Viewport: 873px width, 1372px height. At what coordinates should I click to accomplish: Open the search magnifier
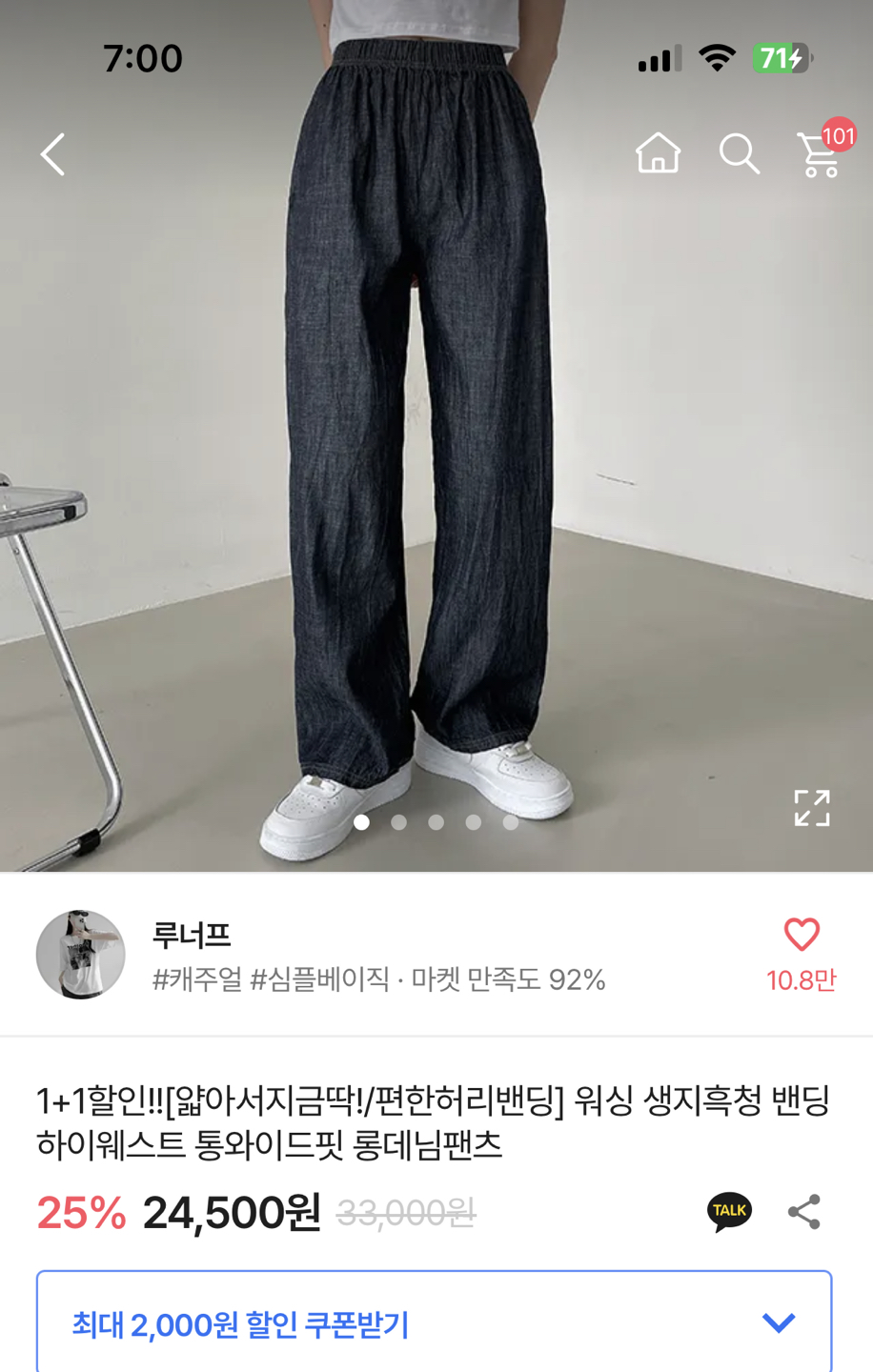pyautogui.click(x=739, y=153)
